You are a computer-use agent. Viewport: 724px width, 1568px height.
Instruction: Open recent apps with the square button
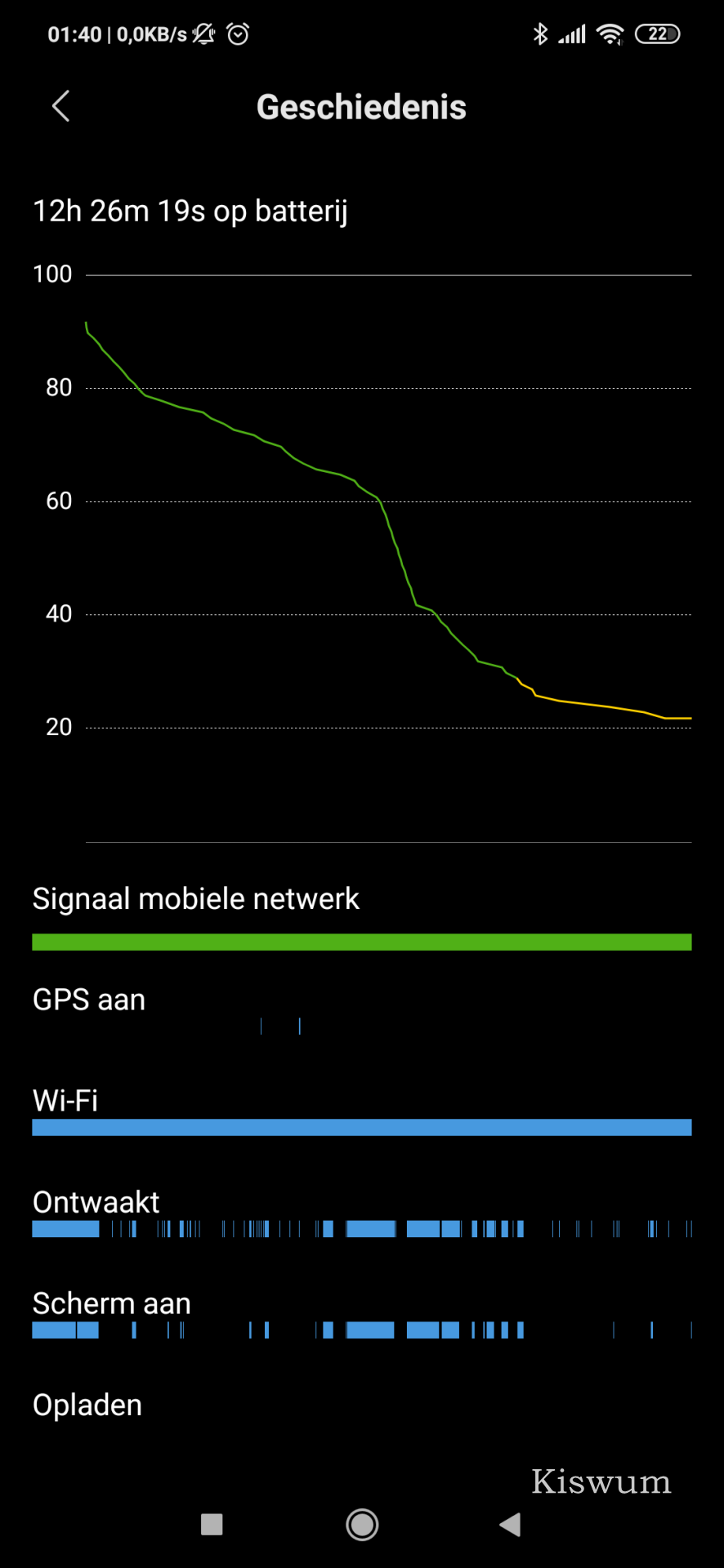212,1524
